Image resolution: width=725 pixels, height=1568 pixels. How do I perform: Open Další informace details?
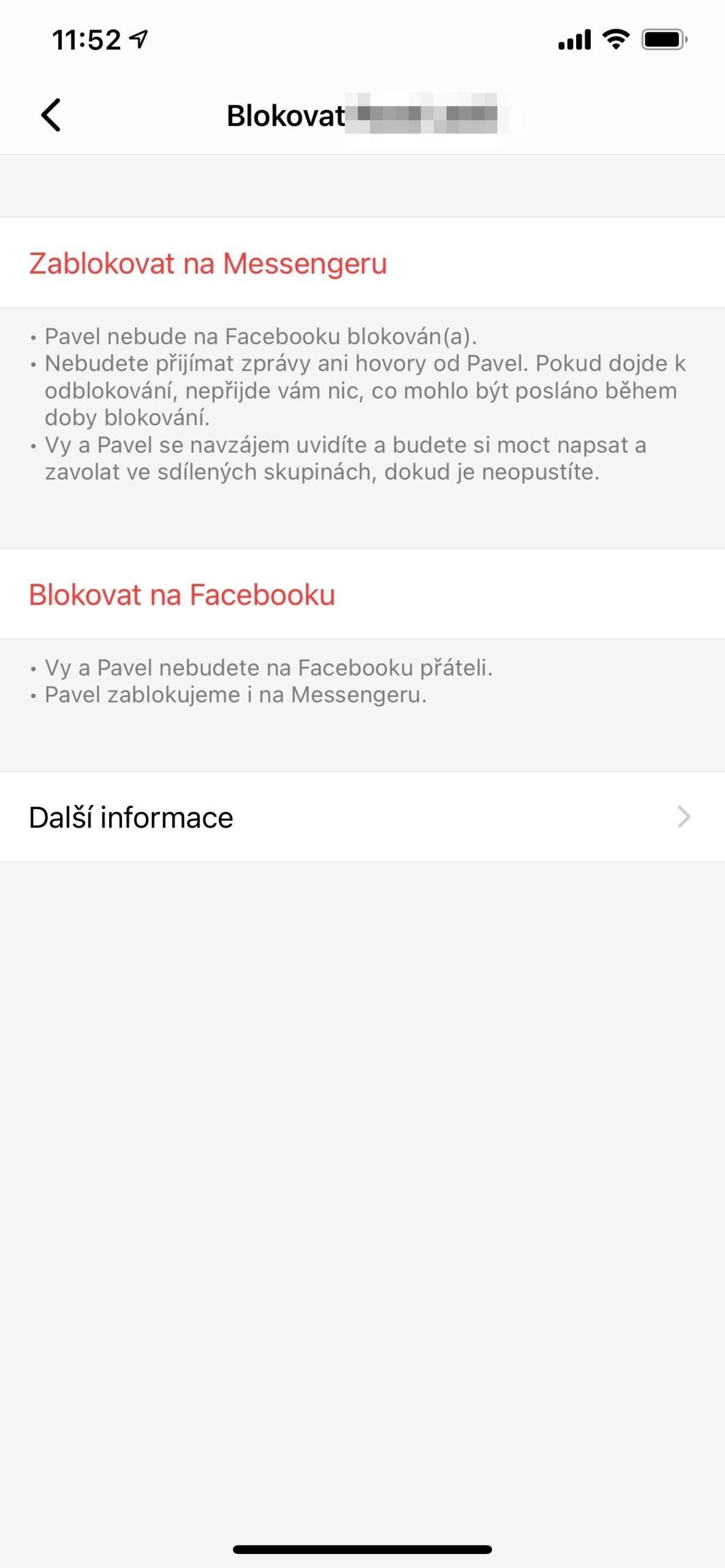coord(131,817)
